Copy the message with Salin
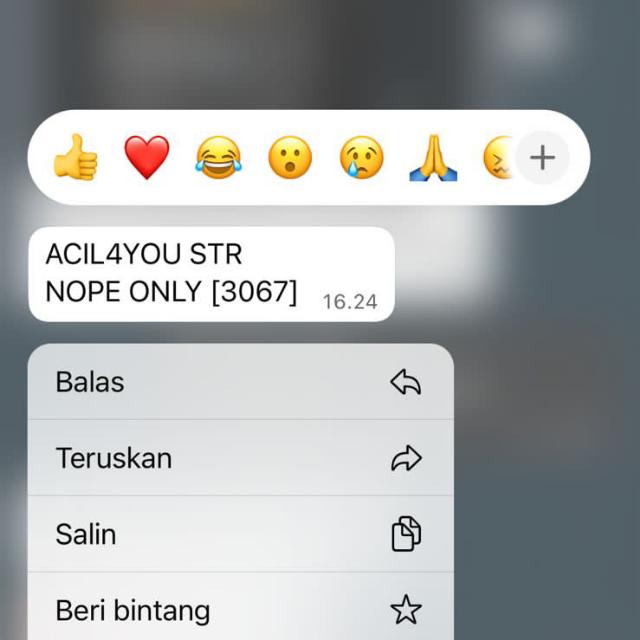This screenshot has height=640, width=640. (240, 534)
